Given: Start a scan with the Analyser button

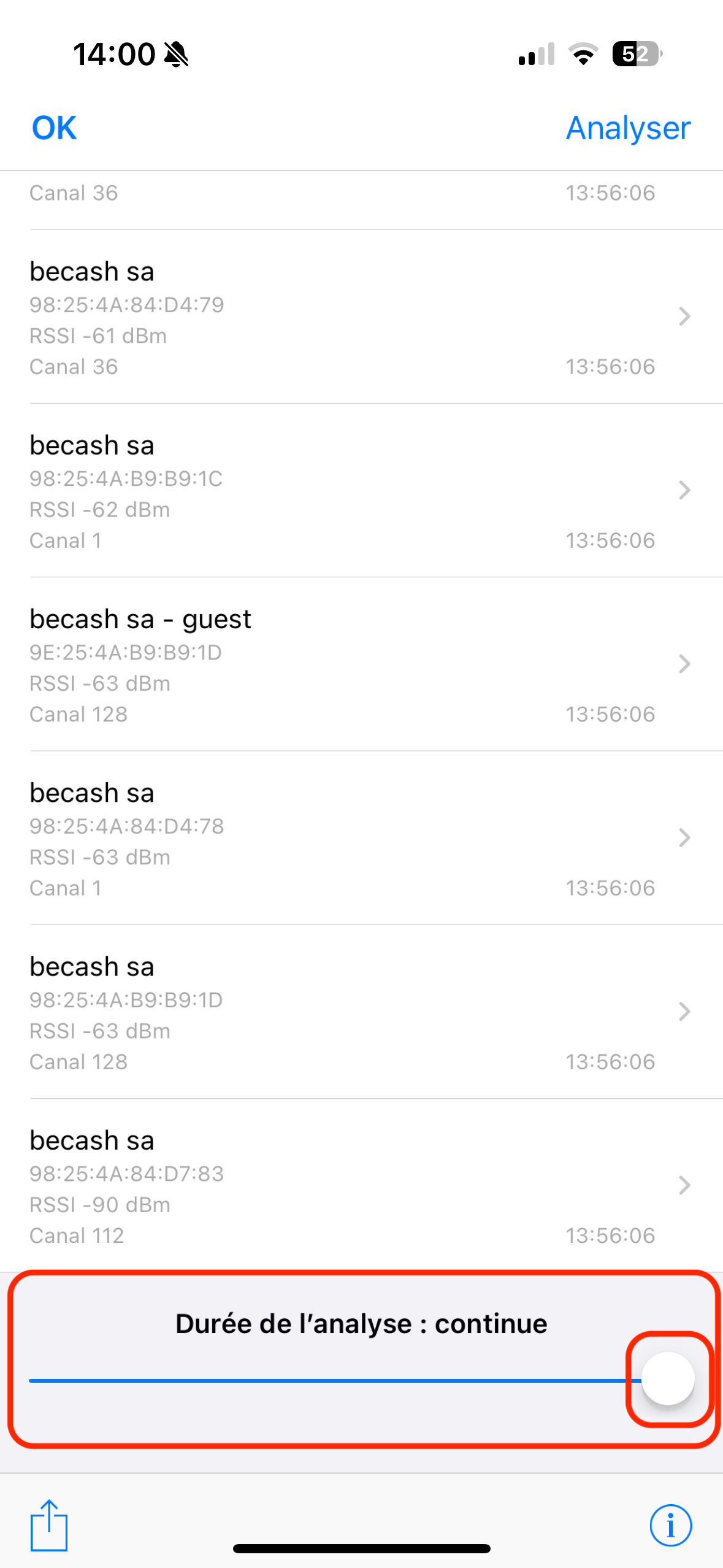Looking at the screenshot, I should tap(627, 128).
